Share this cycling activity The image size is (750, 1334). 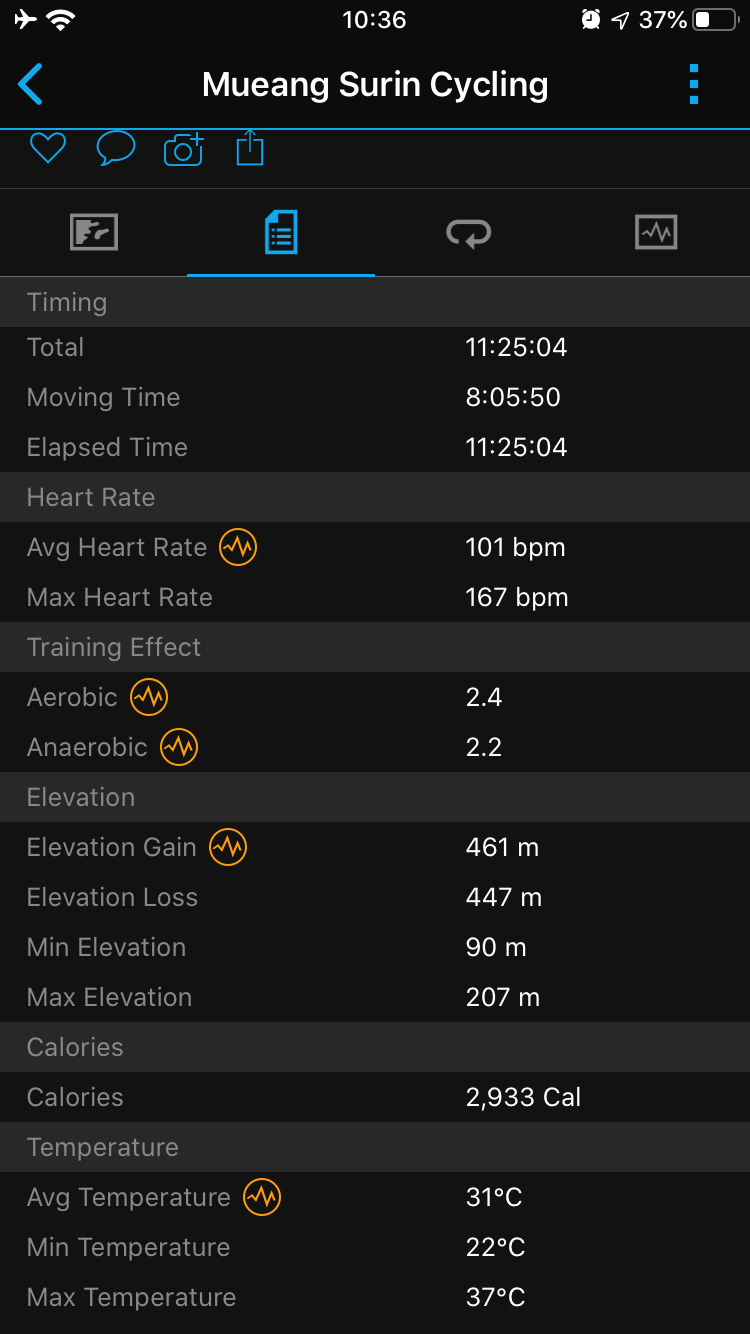(x=250, y=149)
